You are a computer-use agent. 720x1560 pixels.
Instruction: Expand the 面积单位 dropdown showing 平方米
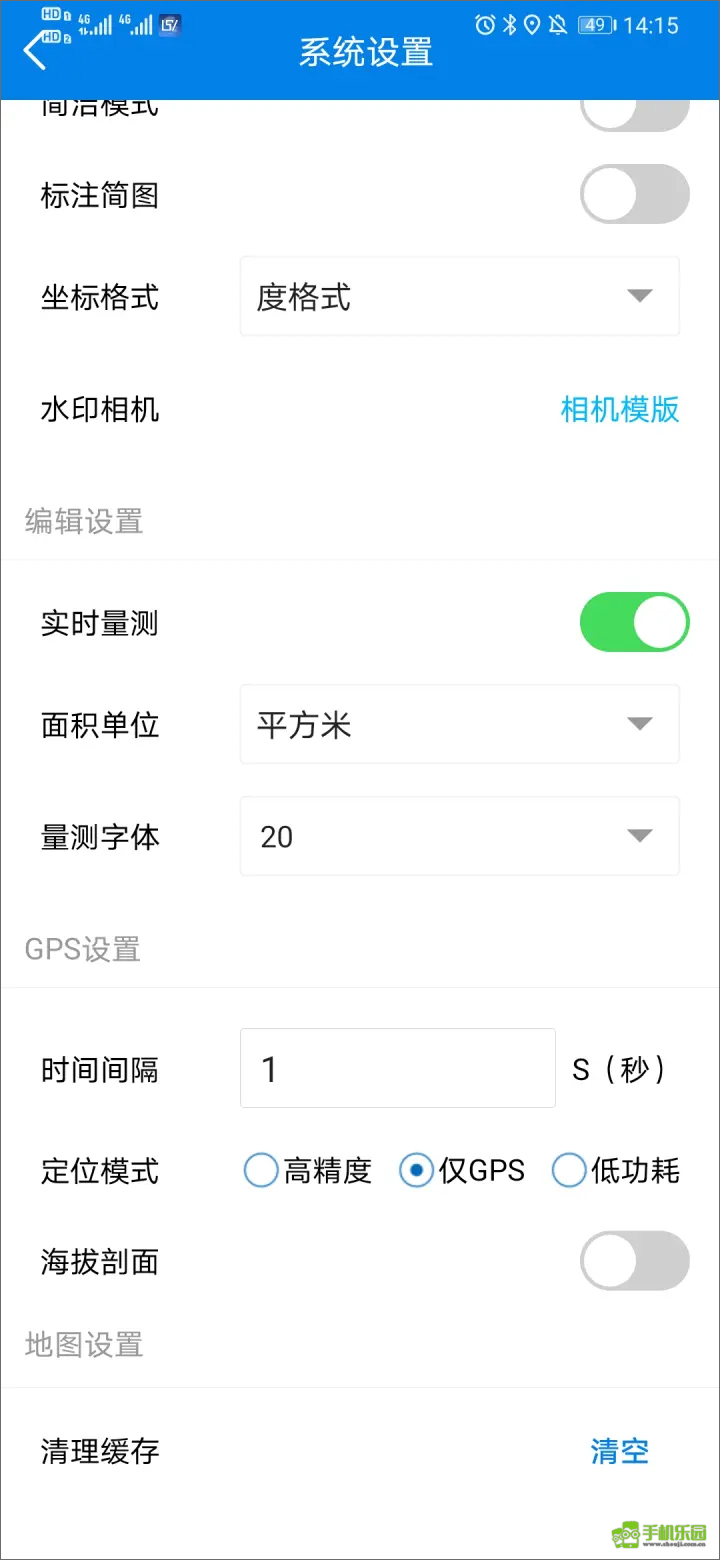click(459, 724)
